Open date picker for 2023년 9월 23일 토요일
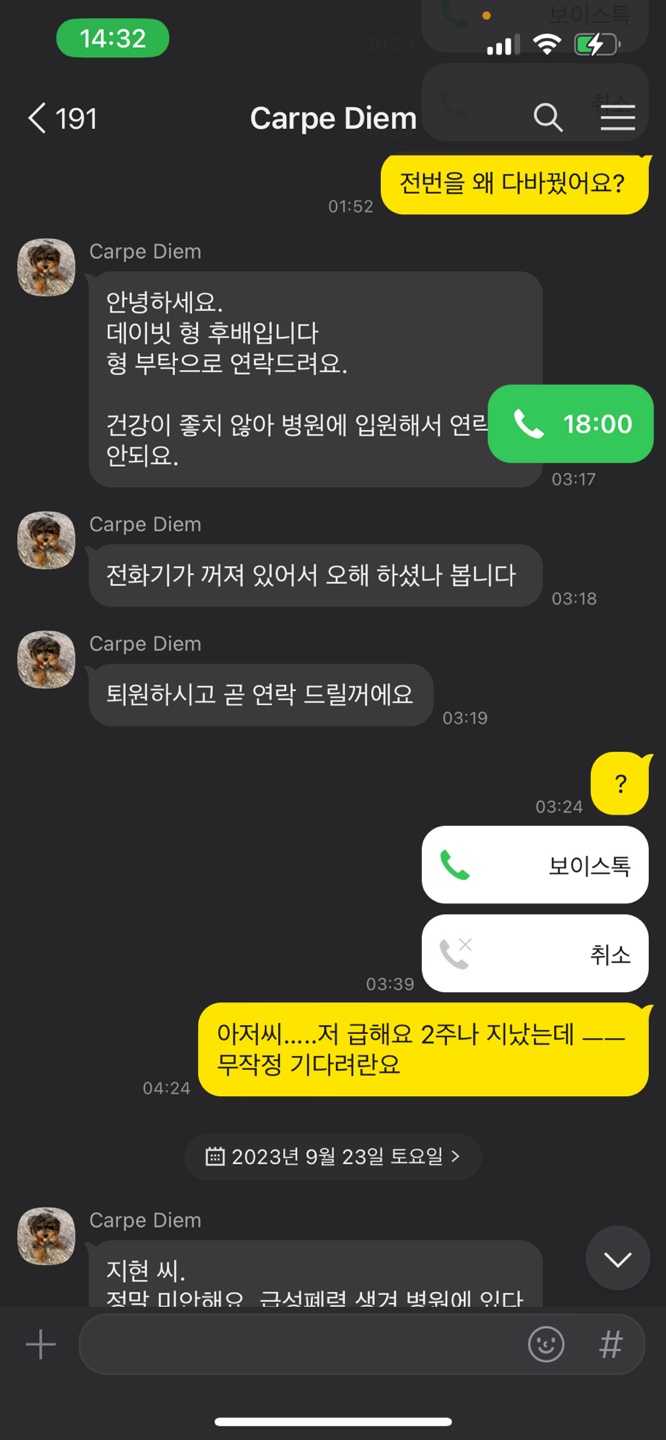666x1440 pixels. pyautogui.click(x=333, y=1156)
